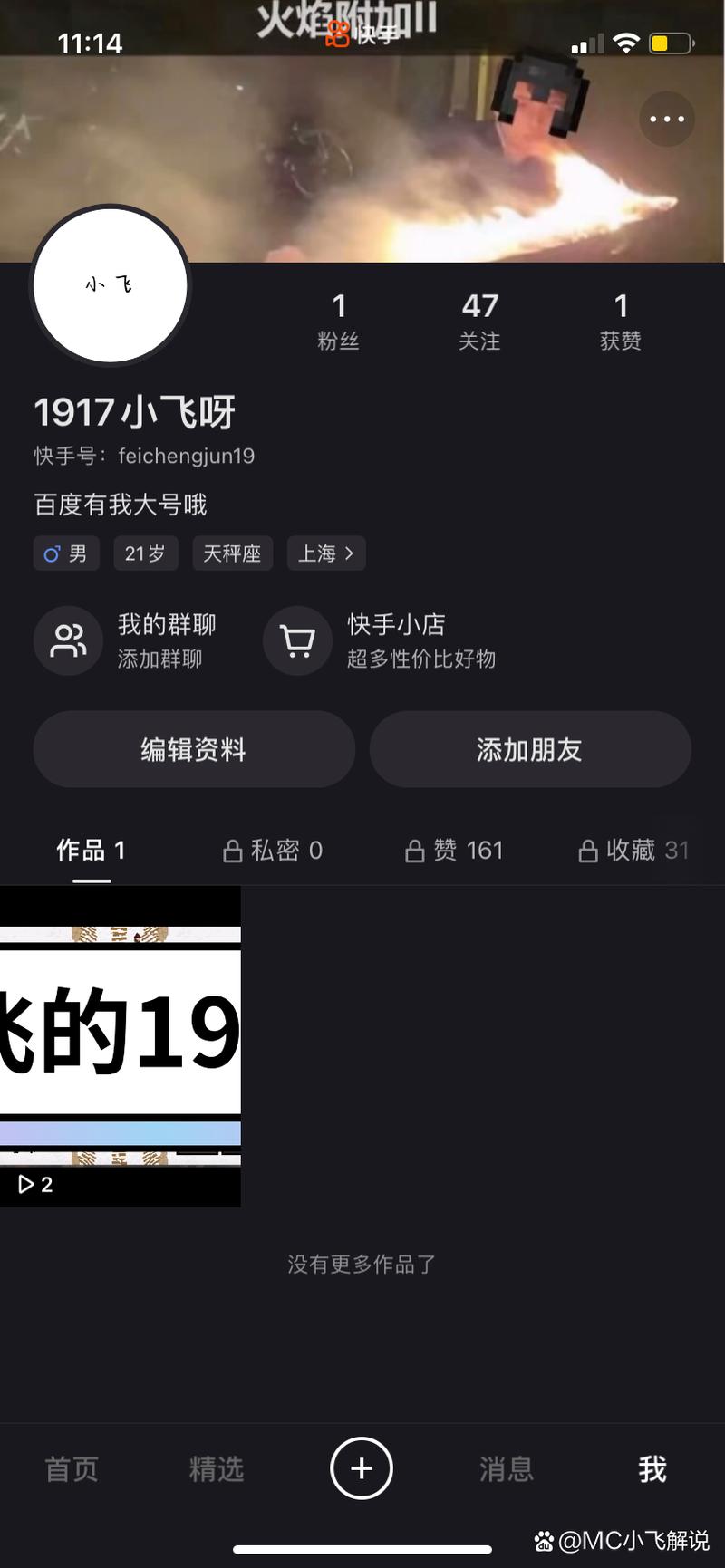
Task: Select the 天秤座 zodiac tag
Action: click(x=232, y=553)
